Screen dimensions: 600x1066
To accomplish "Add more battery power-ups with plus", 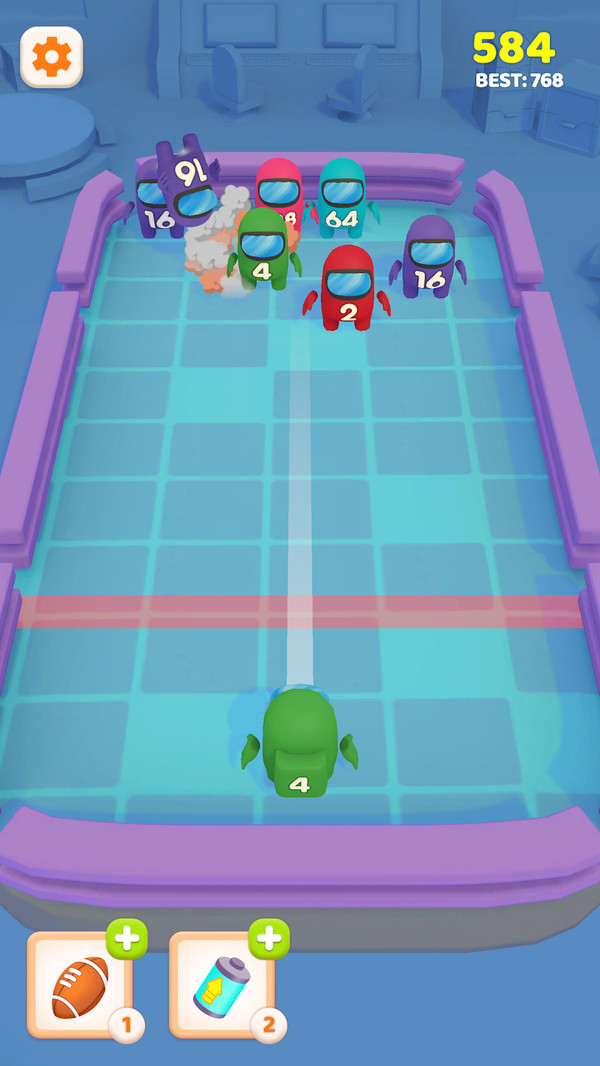I will (x=269, y=939).
